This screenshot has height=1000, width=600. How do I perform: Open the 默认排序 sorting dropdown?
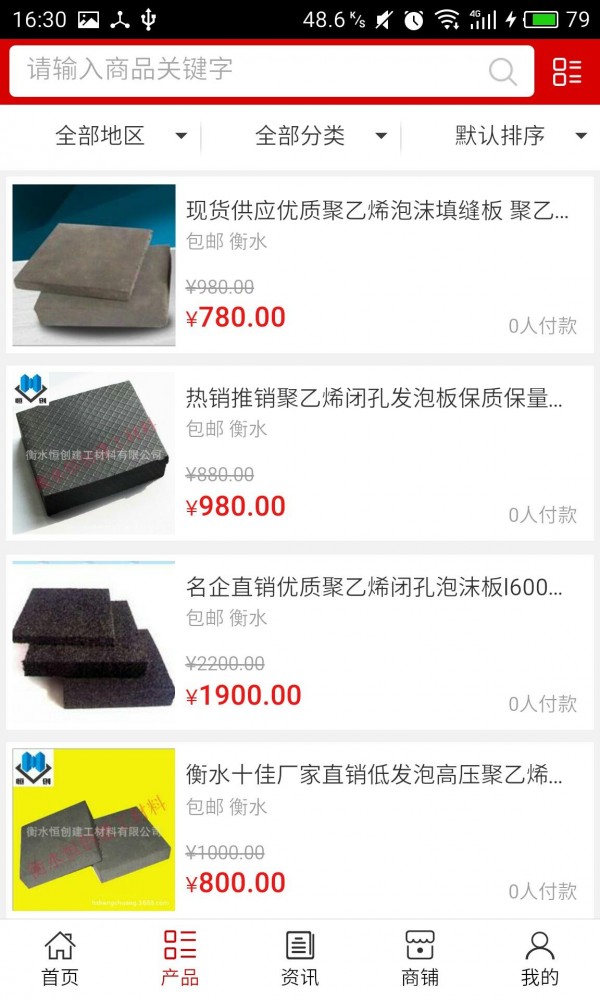(x=520, y=136)
